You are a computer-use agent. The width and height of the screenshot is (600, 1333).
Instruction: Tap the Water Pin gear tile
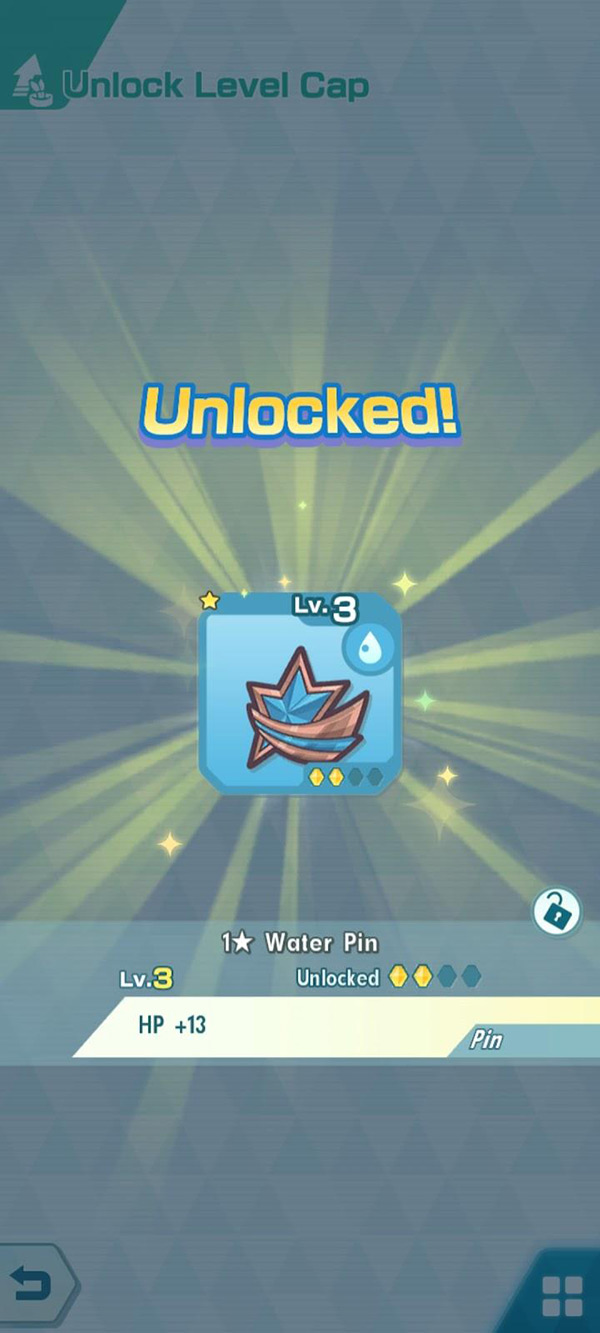tap(300, 692)
